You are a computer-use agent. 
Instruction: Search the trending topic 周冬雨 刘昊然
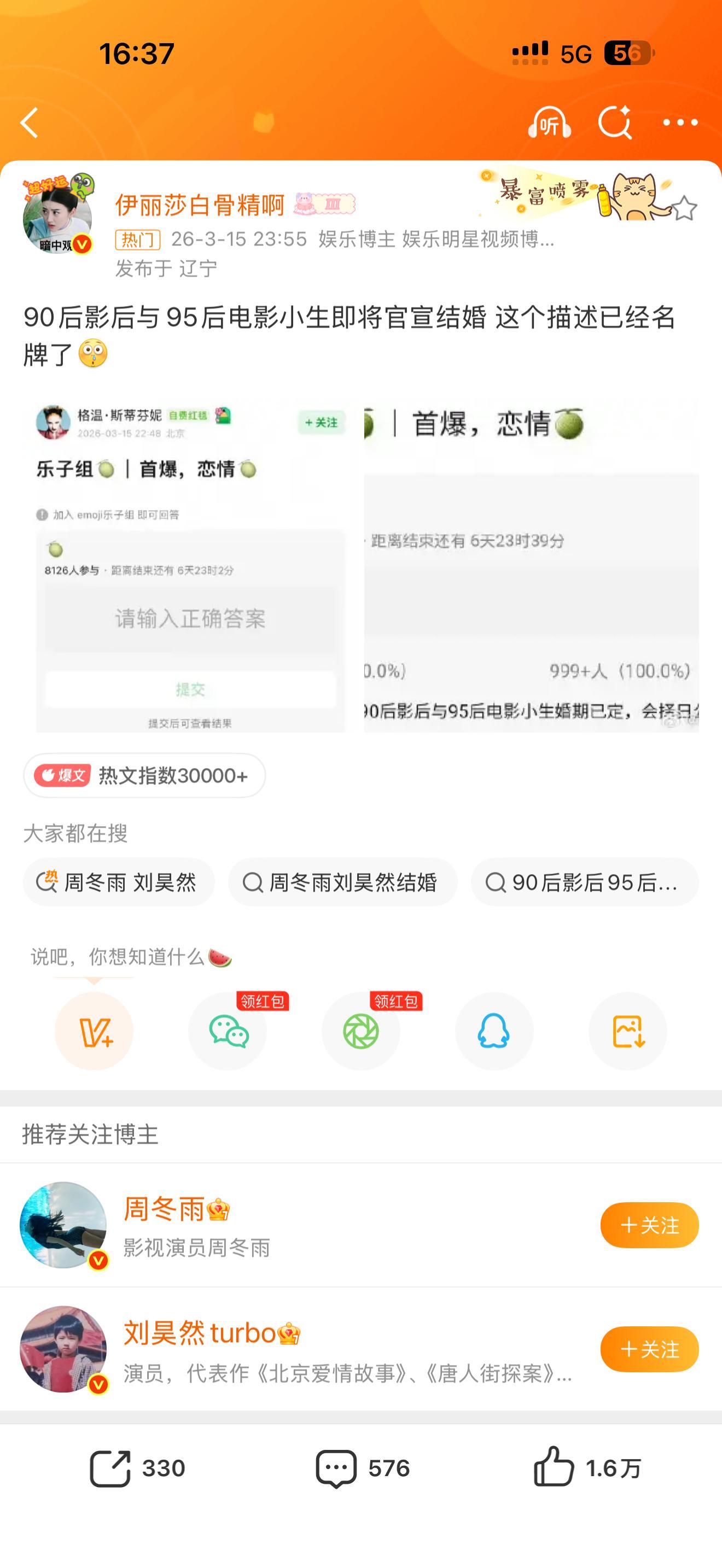pyautogui.click(x=119, y=882)
